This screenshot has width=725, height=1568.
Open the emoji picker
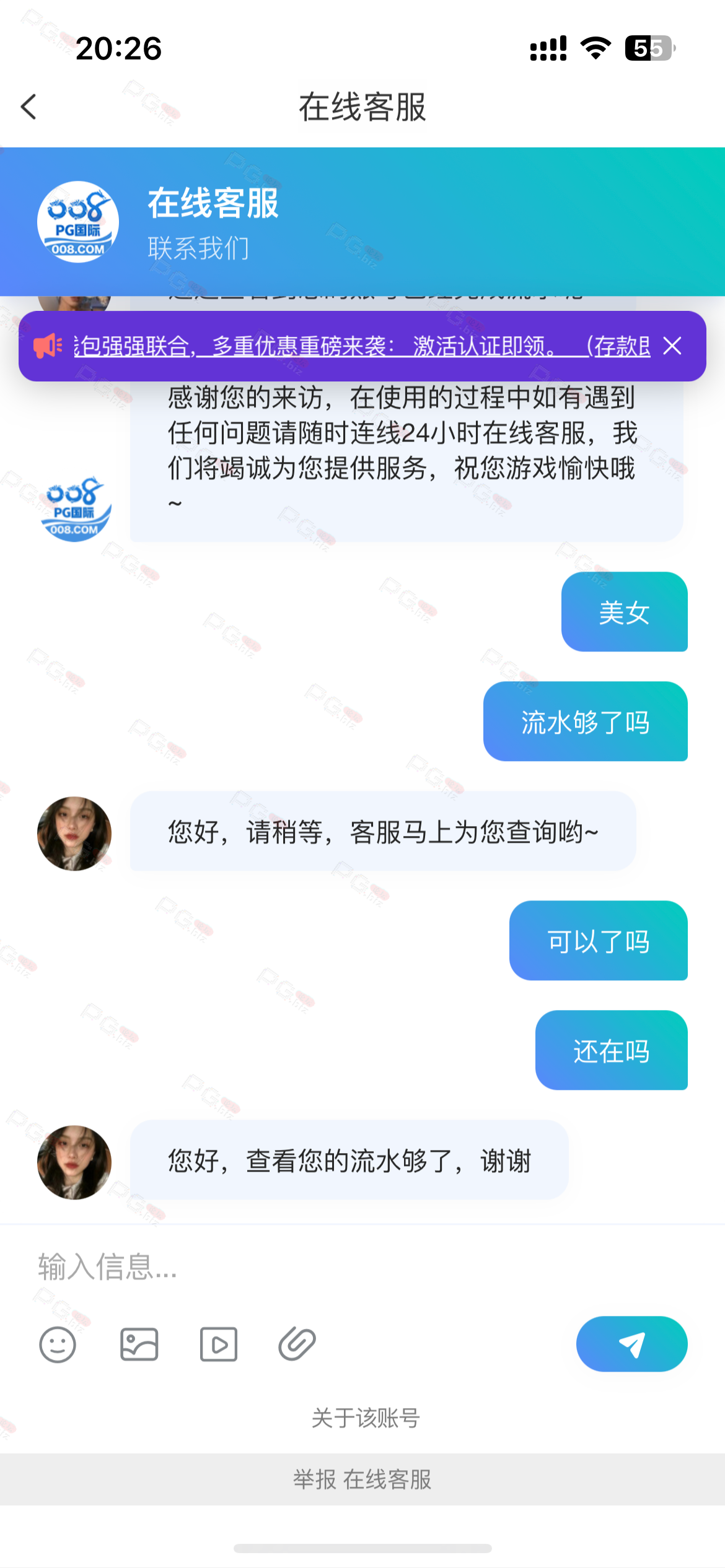[x=58, y=1344]
